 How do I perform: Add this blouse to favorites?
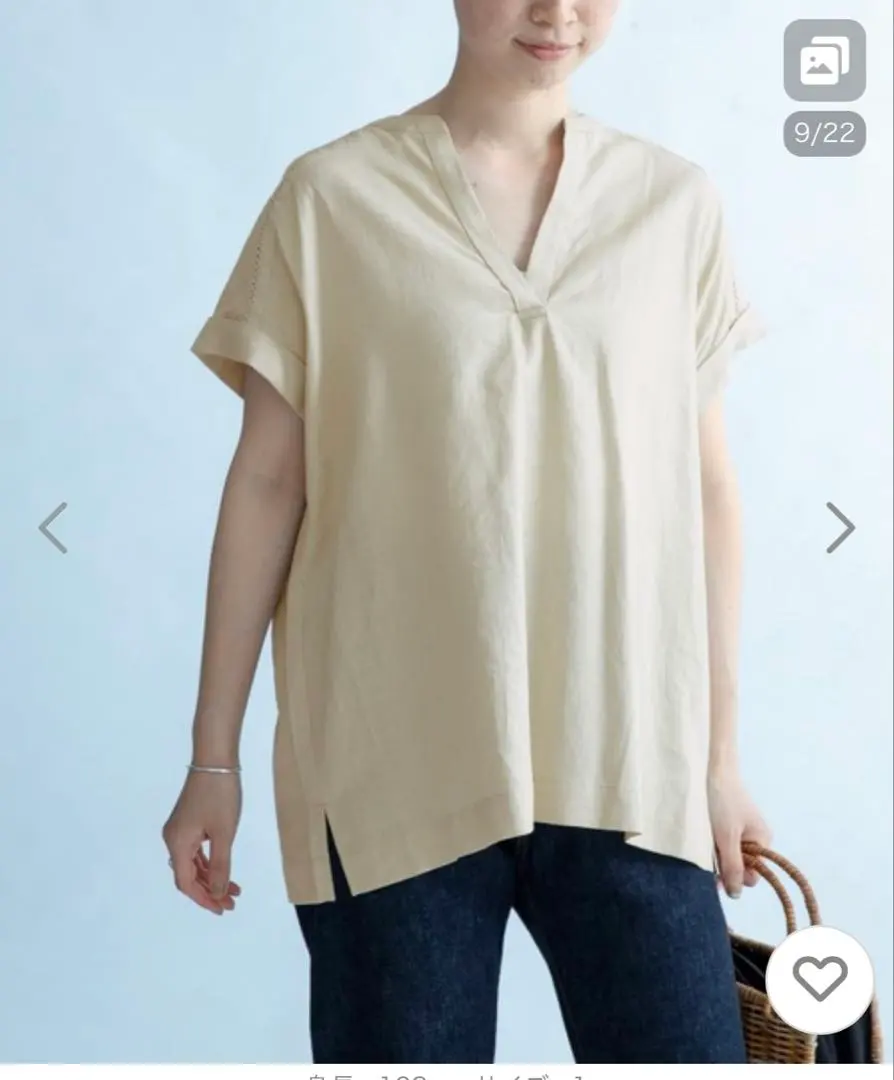(x=819, y=979)
